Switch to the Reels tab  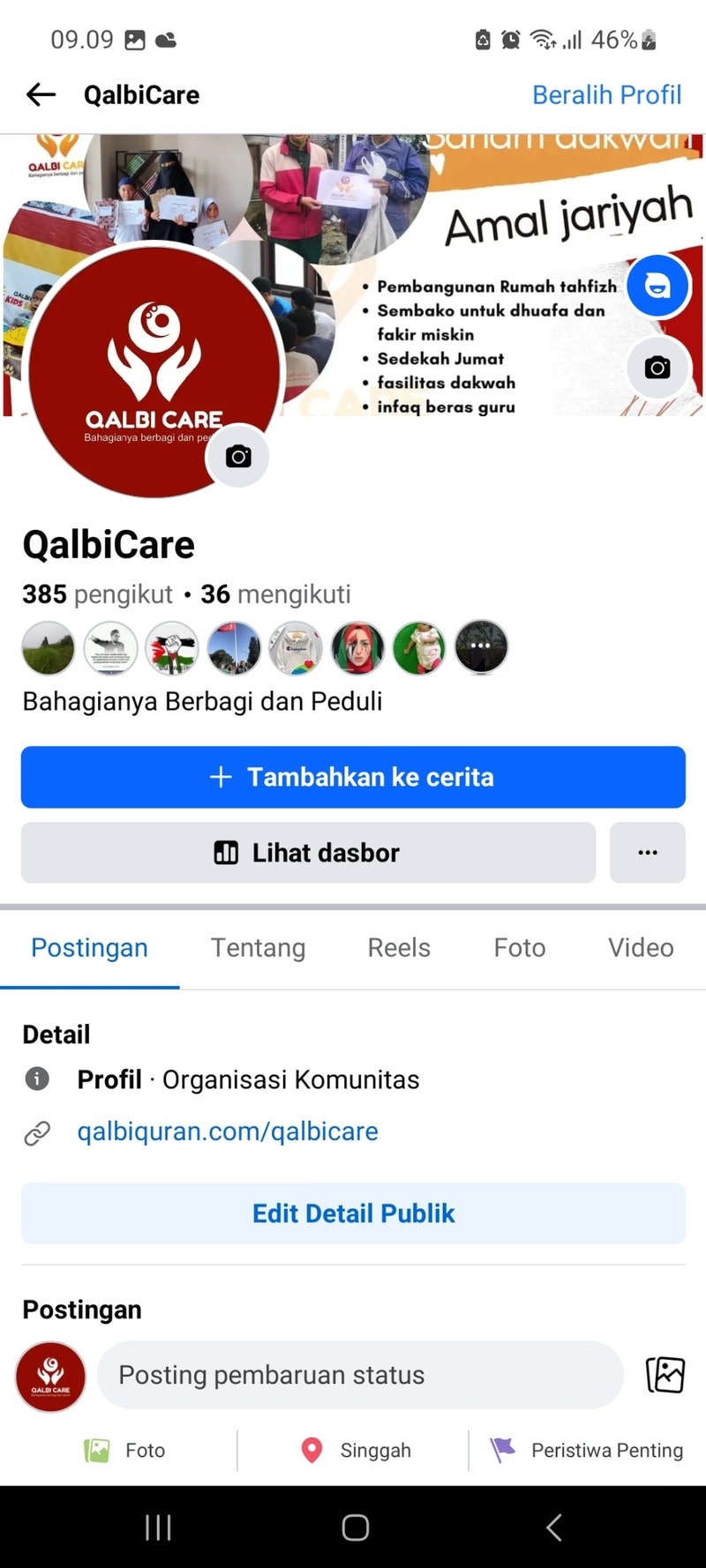[399, 948]
